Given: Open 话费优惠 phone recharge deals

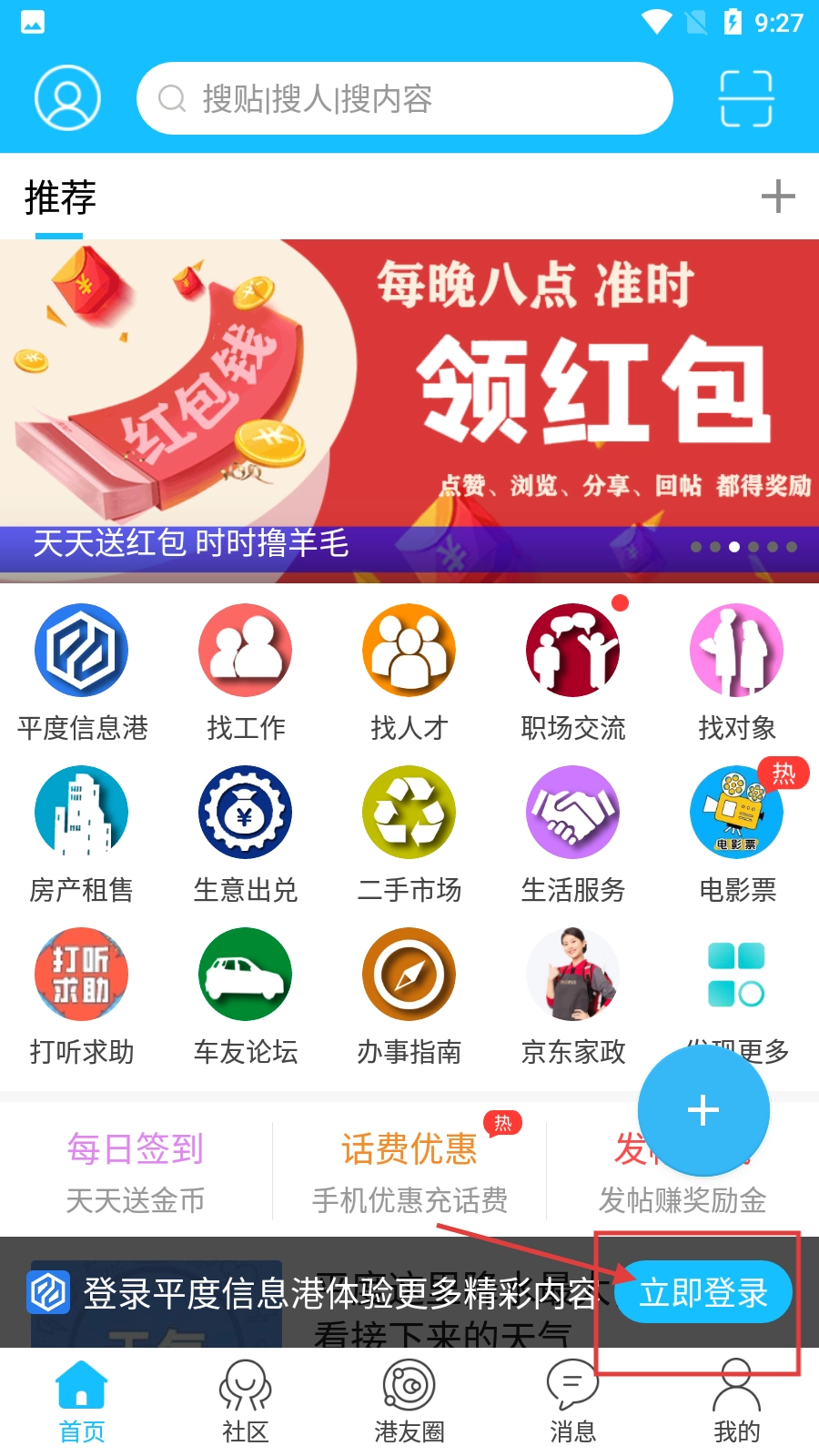Looking at the screenshot, I should click(409, 1171).
